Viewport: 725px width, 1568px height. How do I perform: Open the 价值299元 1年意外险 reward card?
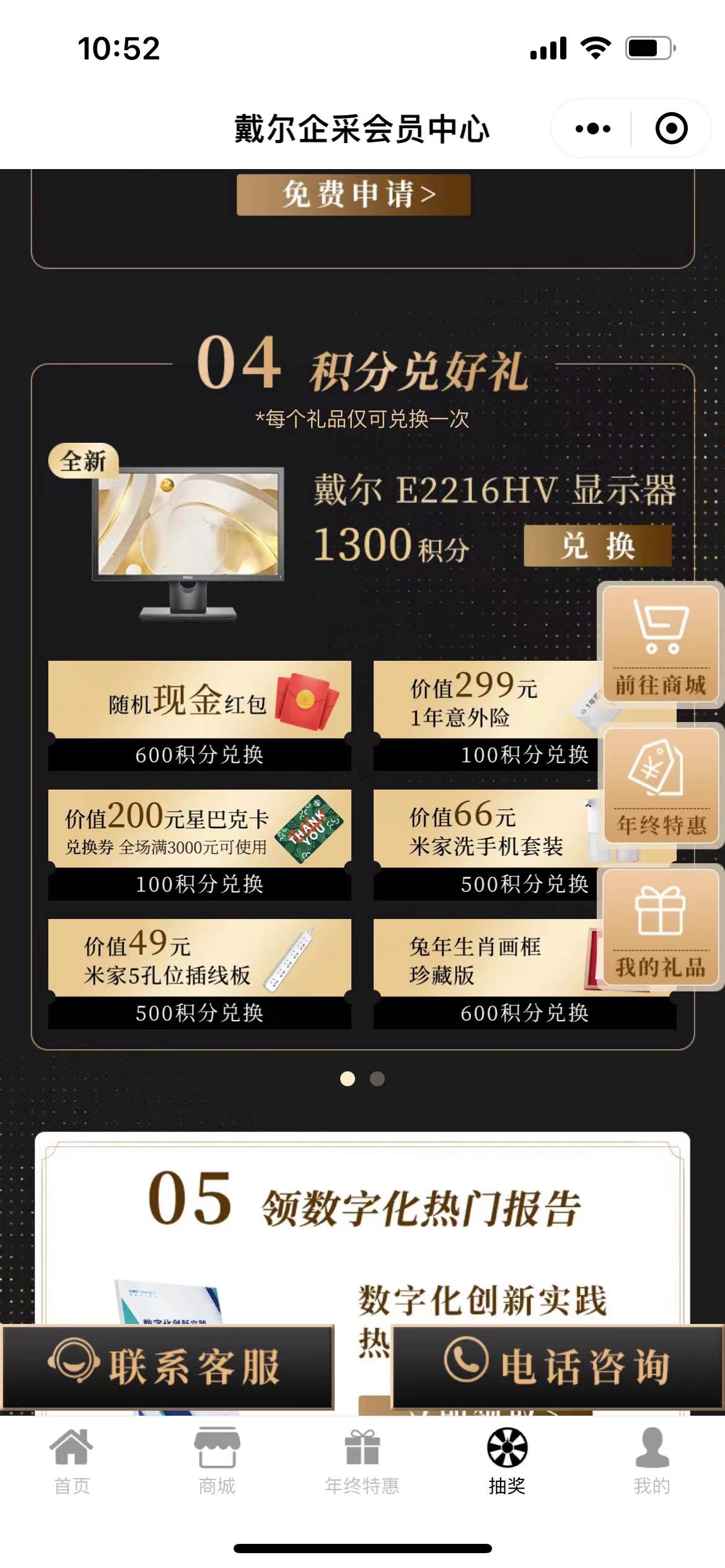click(x=483, y=715)
